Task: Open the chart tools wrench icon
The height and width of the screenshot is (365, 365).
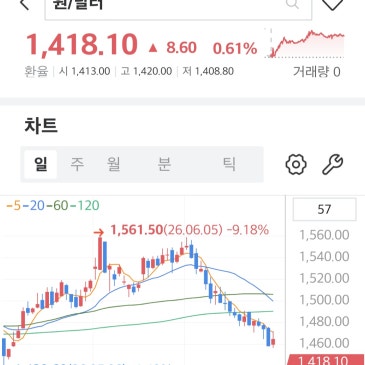Action: point(332,164)
